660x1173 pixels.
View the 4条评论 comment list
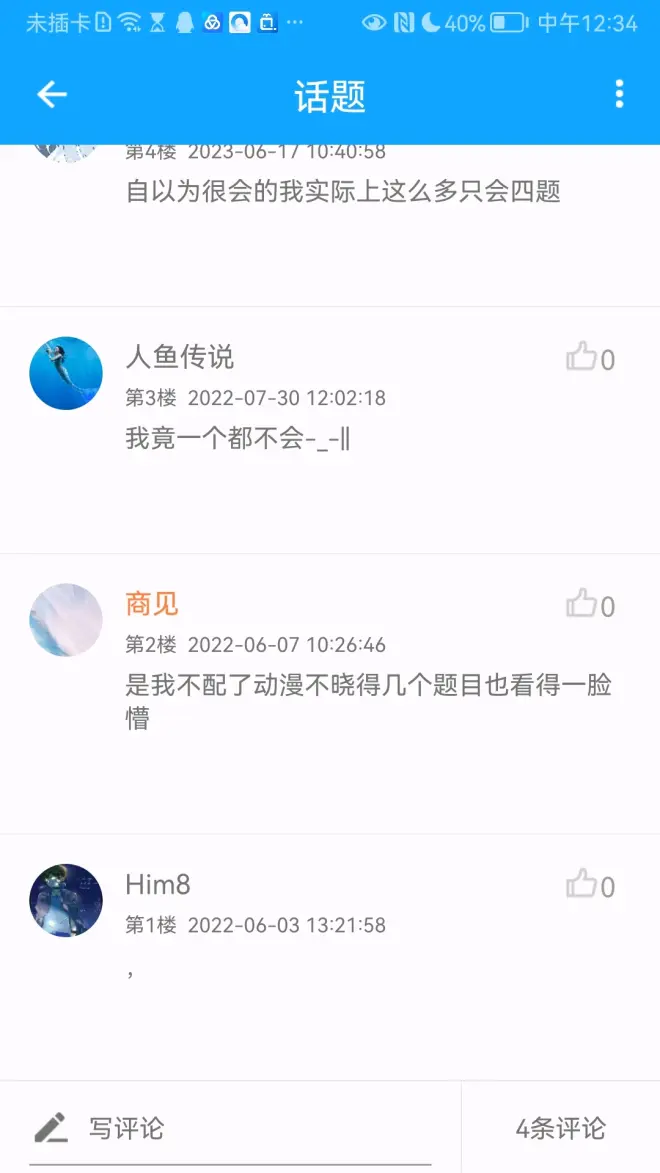click(560, 1128)
